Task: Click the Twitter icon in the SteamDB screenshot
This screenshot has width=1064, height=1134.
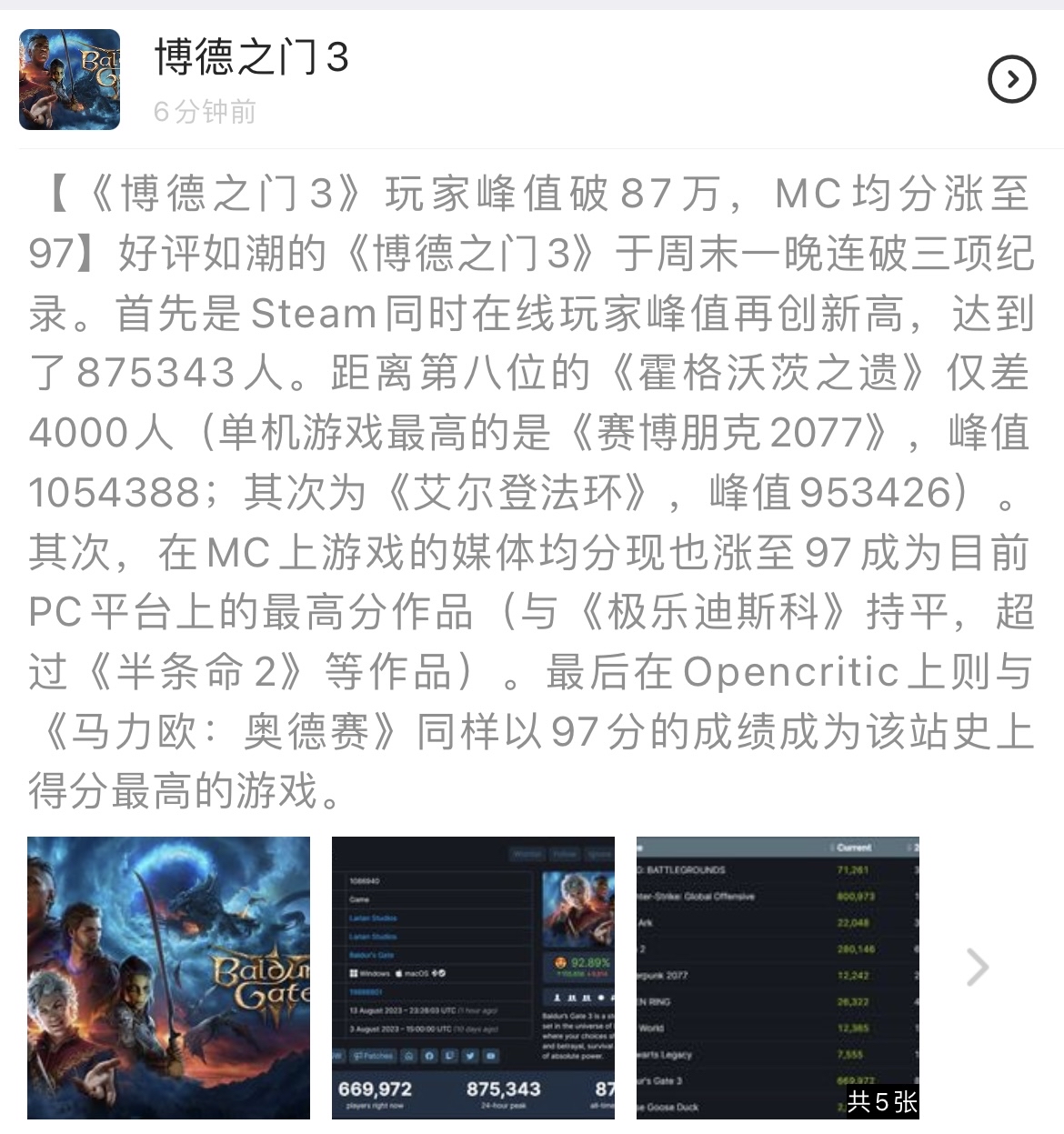Action: 469,1057
